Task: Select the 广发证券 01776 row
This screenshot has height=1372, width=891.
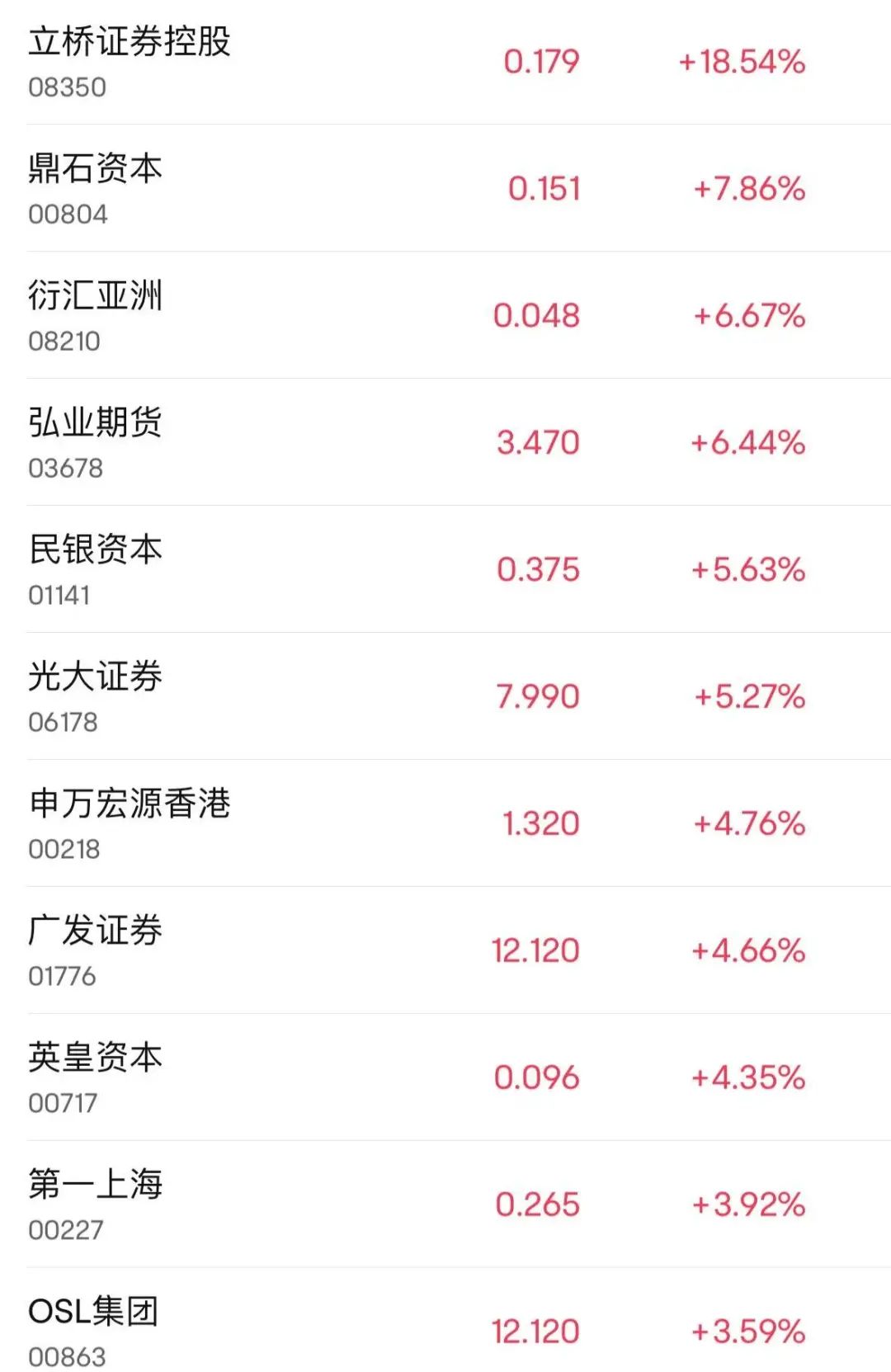Action: pyautogui.click(x=445, y=950)
